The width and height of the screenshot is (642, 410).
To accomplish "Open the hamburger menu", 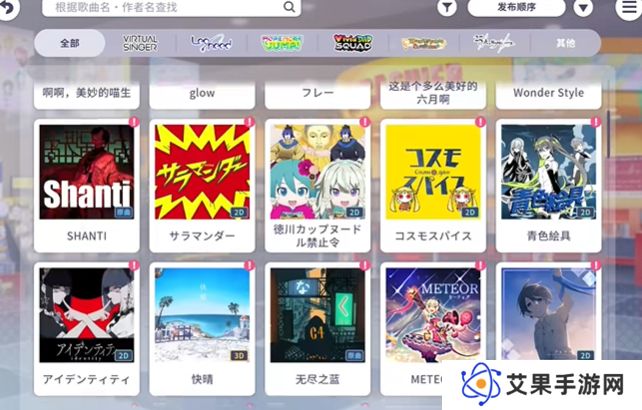I will 628,7.
